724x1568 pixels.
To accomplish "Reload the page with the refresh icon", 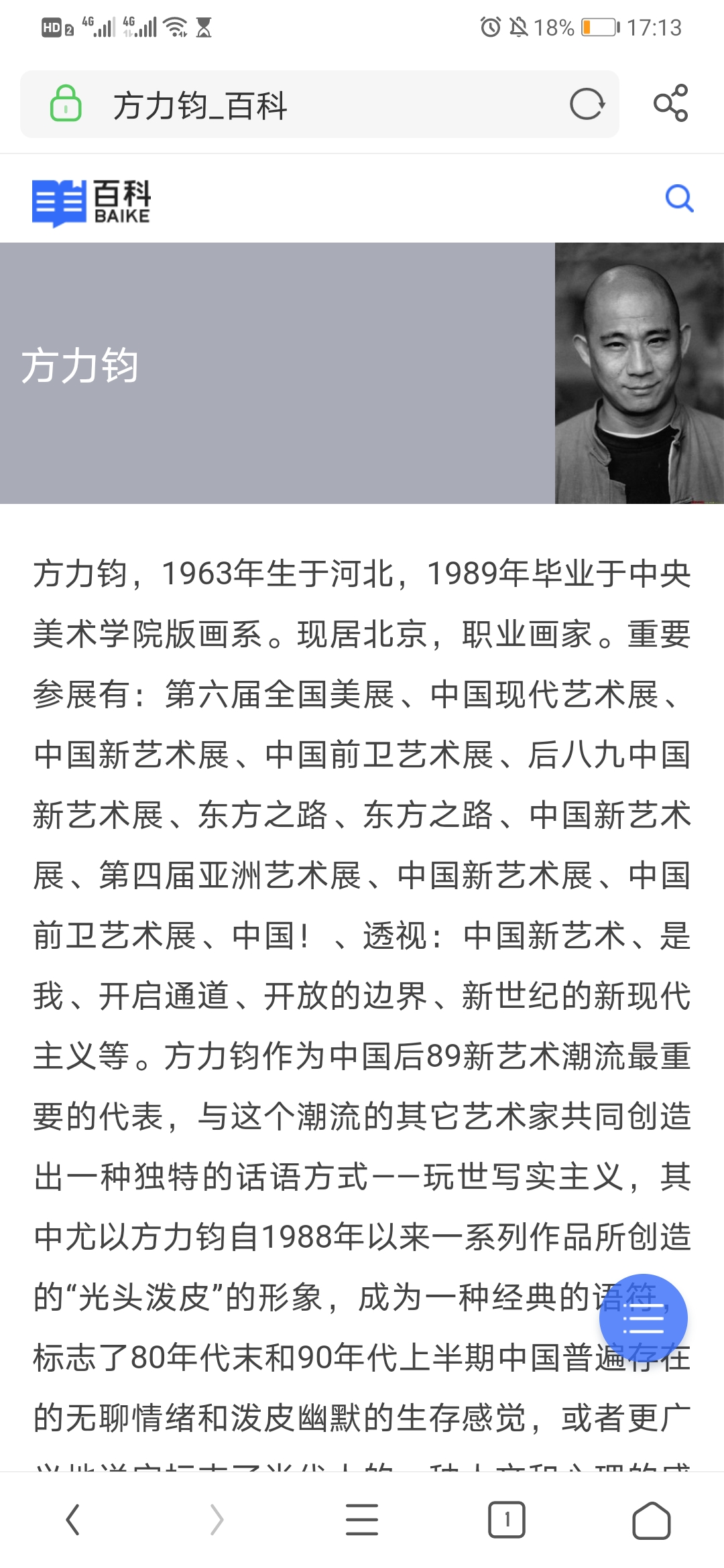I will (587, 105).
